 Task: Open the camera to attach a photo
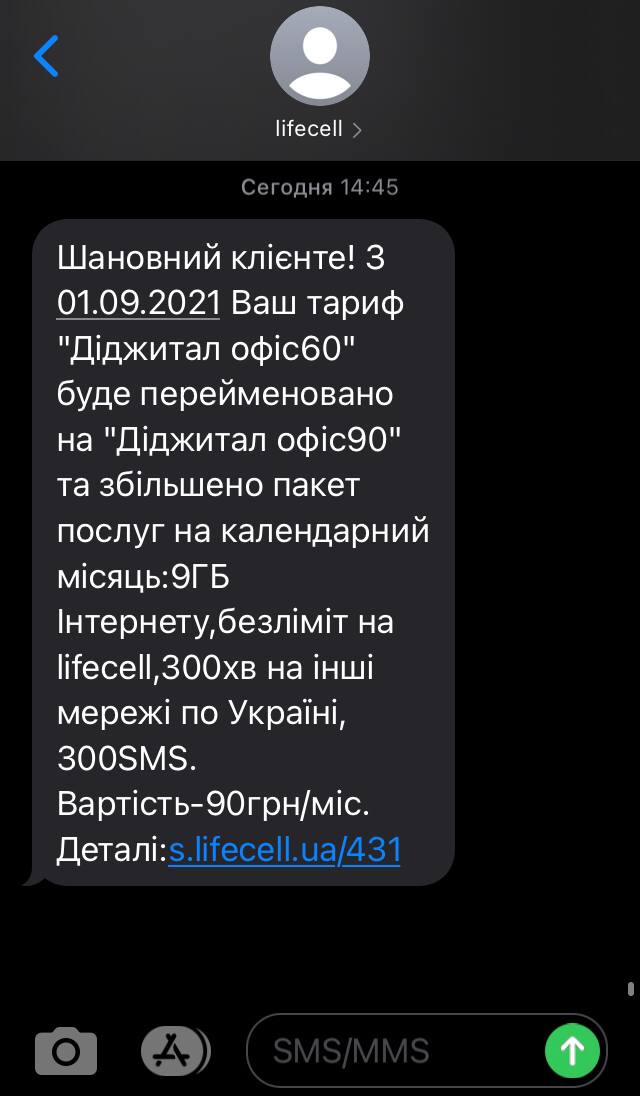(x=66, y=1051)
